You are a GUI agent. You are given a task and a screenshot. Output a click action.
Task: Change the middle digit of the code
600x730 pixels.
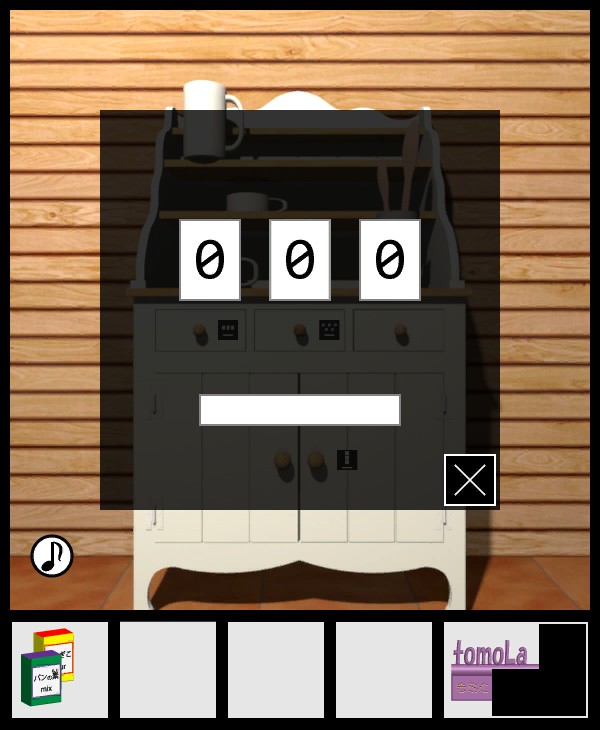point(300,260)
